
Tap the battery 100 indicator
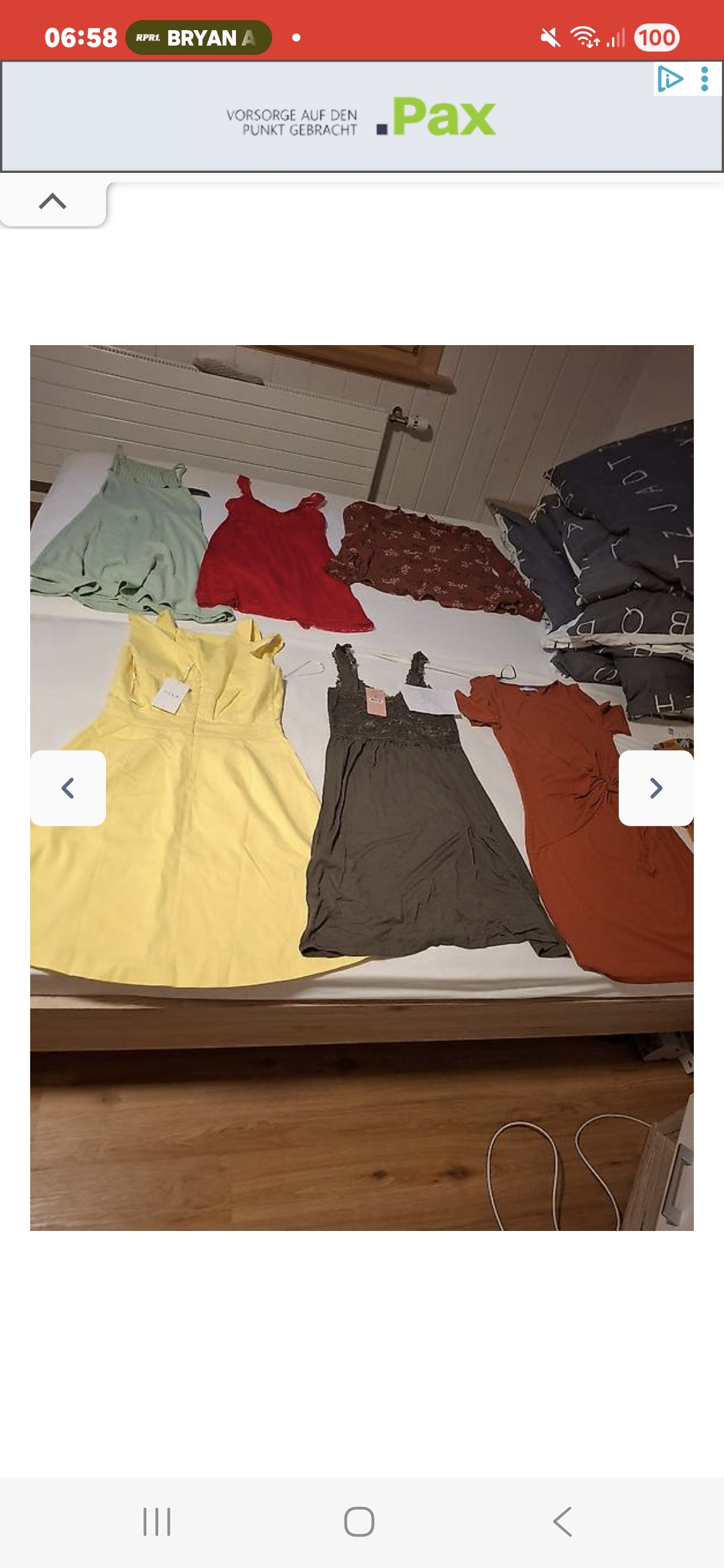(x=658, y=38)
